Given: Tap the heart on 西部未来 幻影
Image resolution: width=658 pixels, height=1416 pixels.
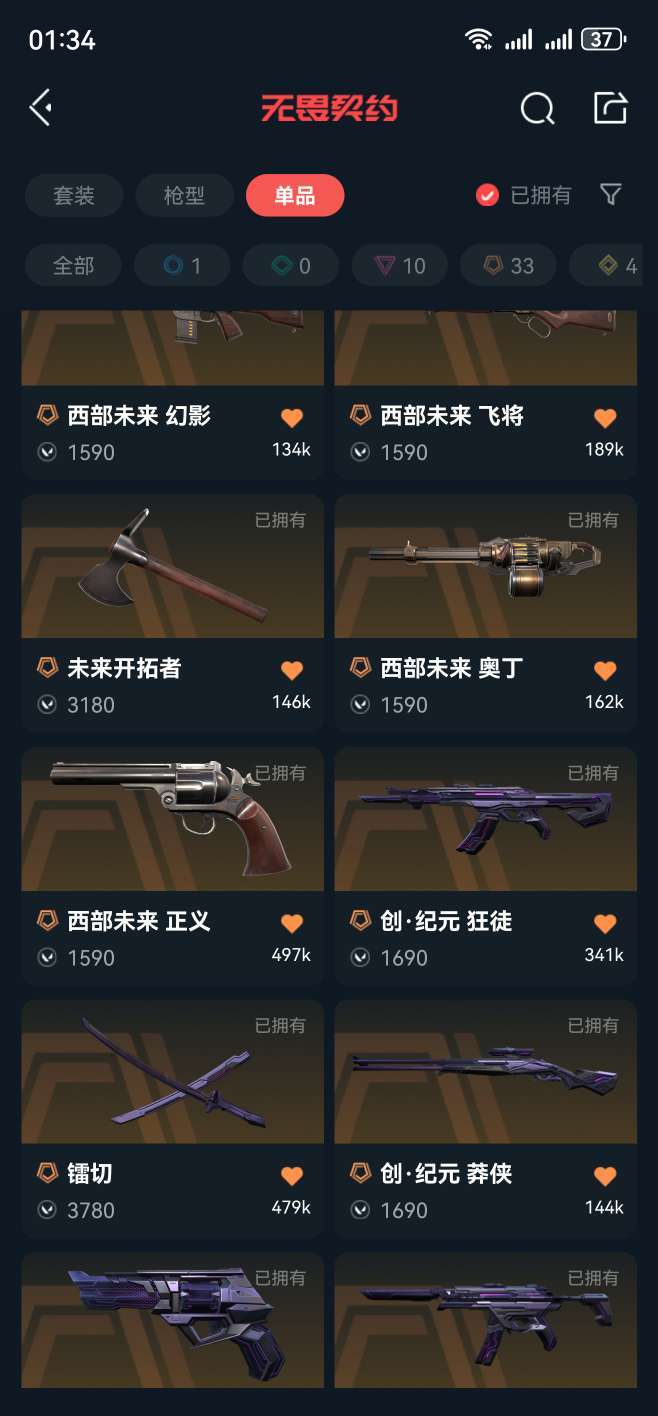Looking at the screenshot, I should [292, 418].
